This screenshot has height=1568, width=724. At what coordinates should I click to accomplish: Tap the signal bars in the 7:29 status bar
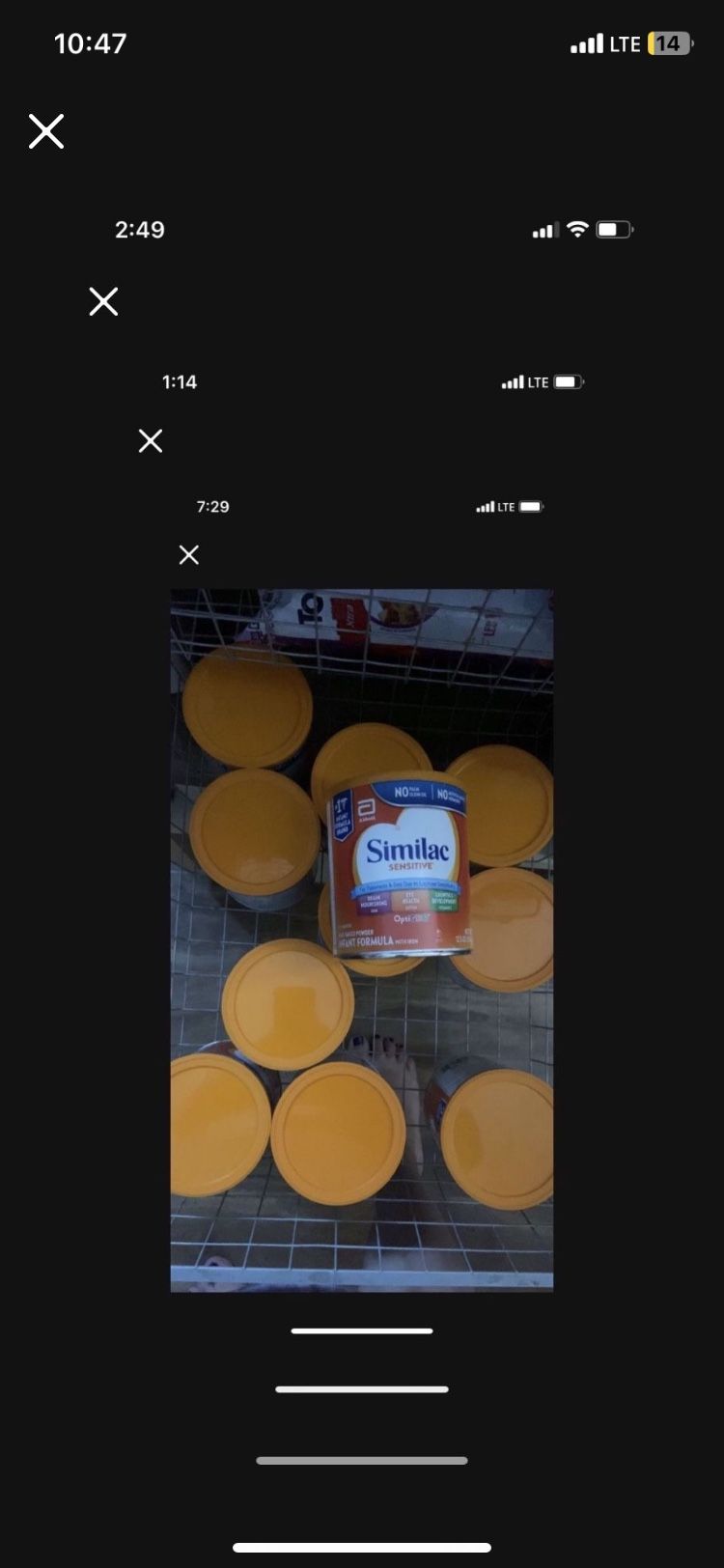click(484, 506)
